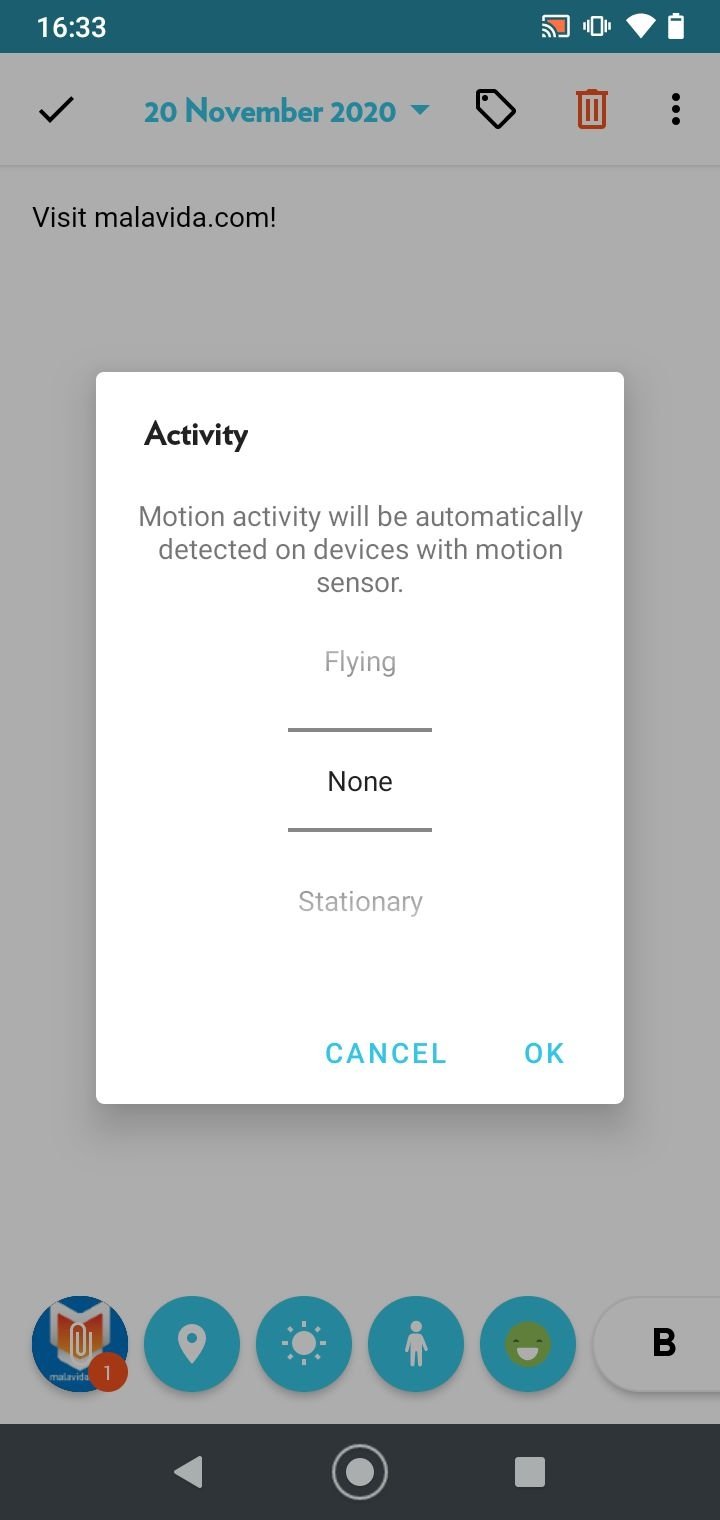Tap the smiley mood button
Image resolution: width=720 pixels, height=1520 pixels.
pos(528,1344)
